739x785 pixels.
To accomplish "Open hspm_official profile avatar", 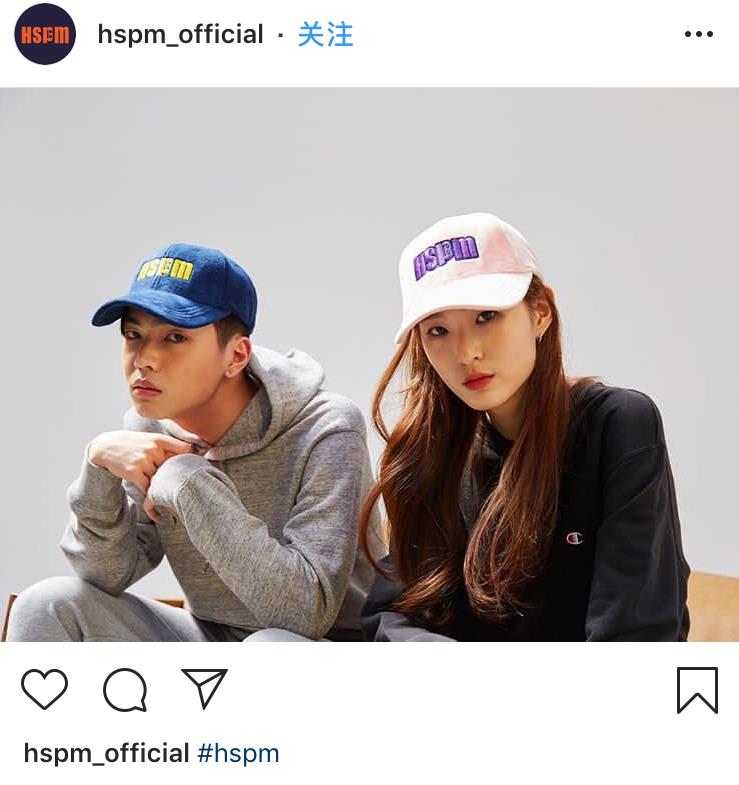I will [x=45, y=35].
